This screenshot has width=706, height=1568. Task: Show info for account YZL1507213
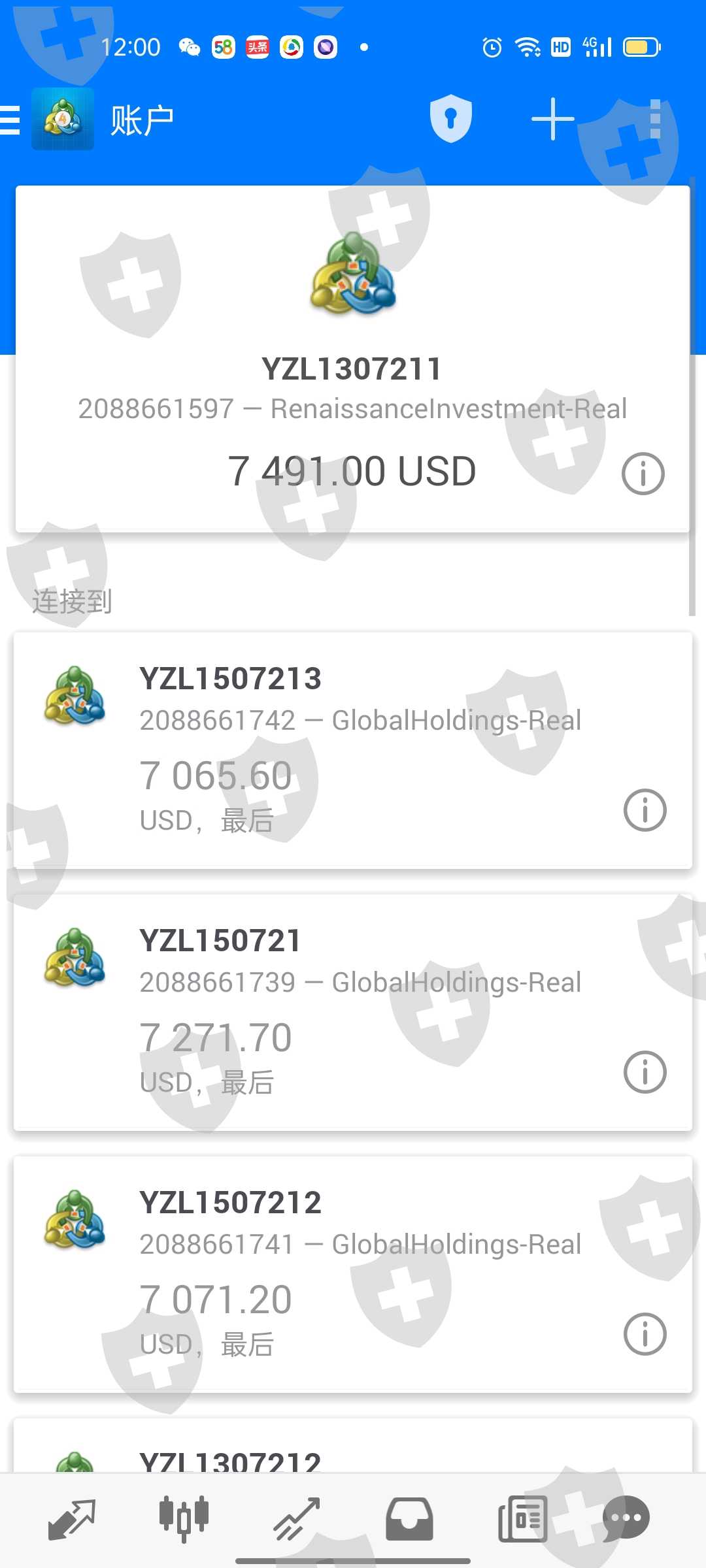(x=645, y=810)
